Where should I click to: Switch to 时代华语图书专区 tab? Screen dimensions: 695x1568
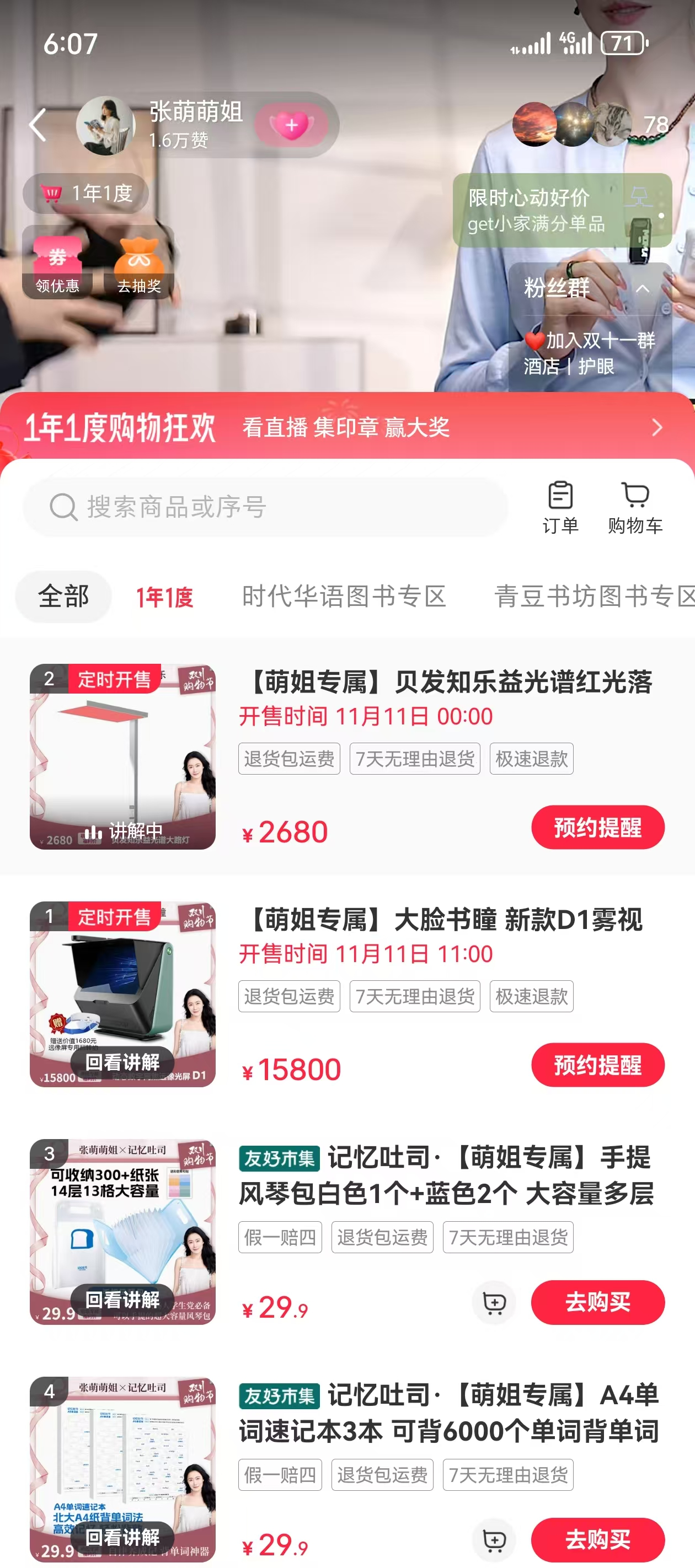tap(344, 597)
